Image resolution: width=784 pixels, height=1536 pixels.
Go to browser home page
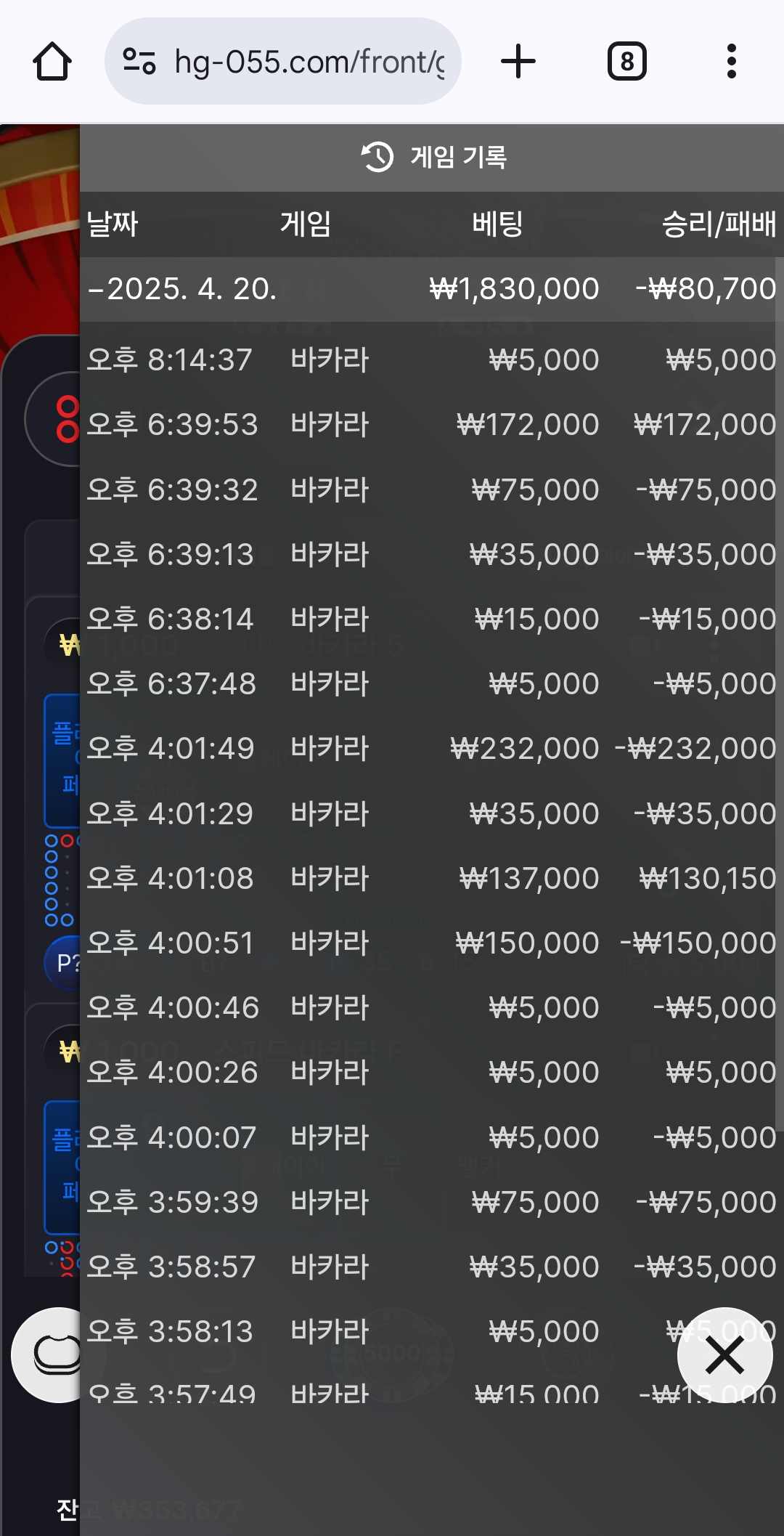pos(52,62)
